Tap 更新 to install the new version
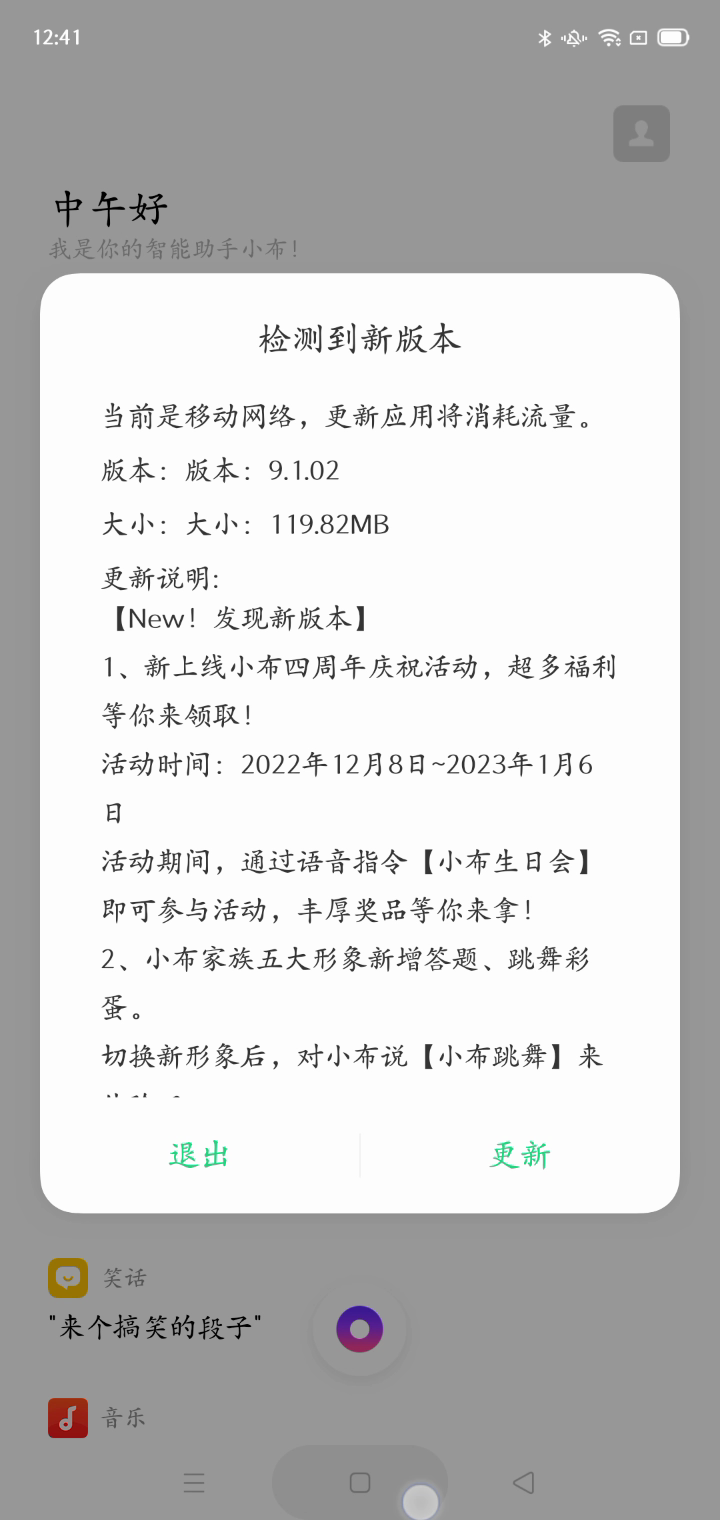Viewport: 720px width, 1520px height. click(x=520, y=1155)
